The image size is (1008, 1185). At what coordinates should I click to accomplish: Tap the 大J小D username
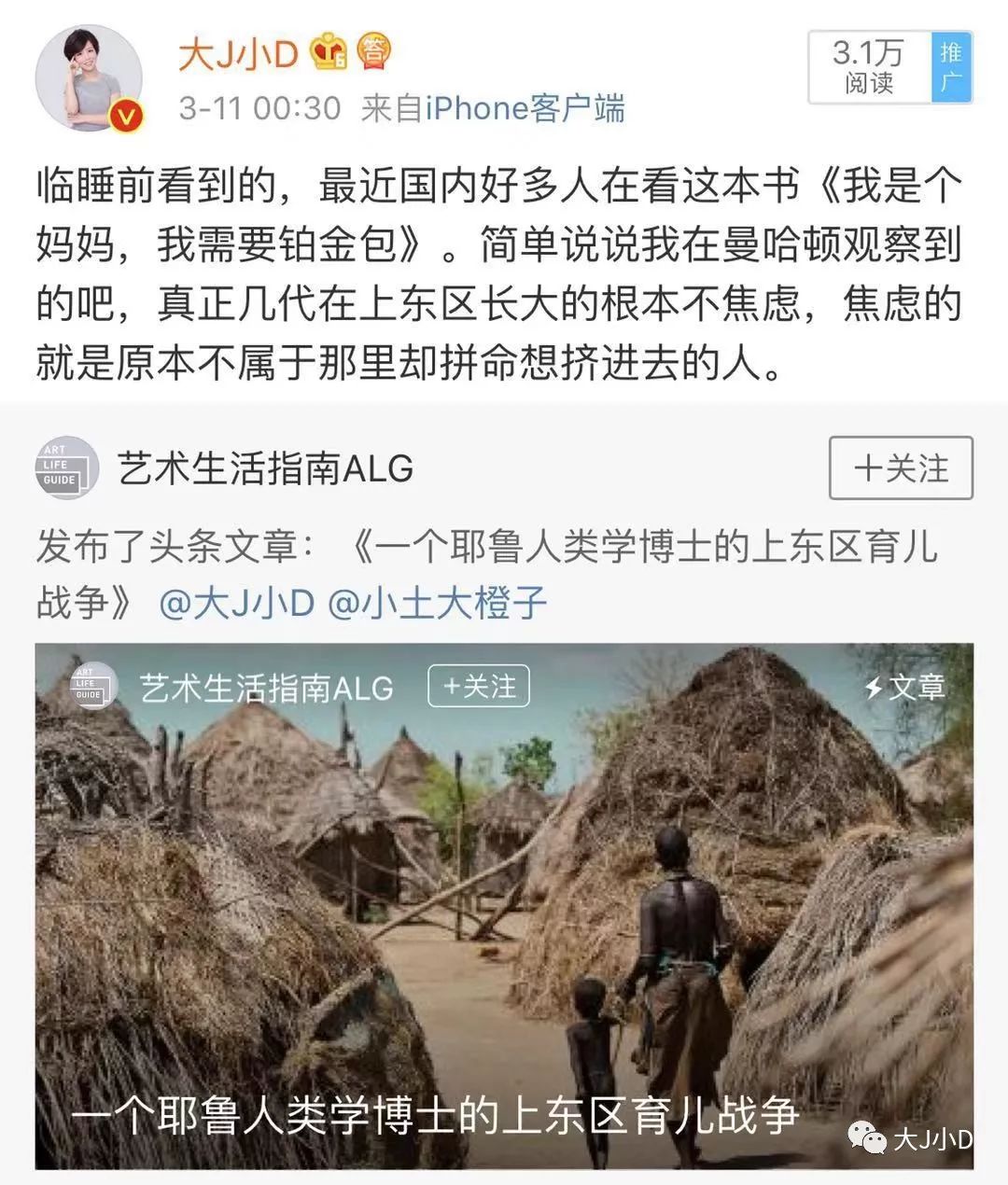(x=237, y=53)
